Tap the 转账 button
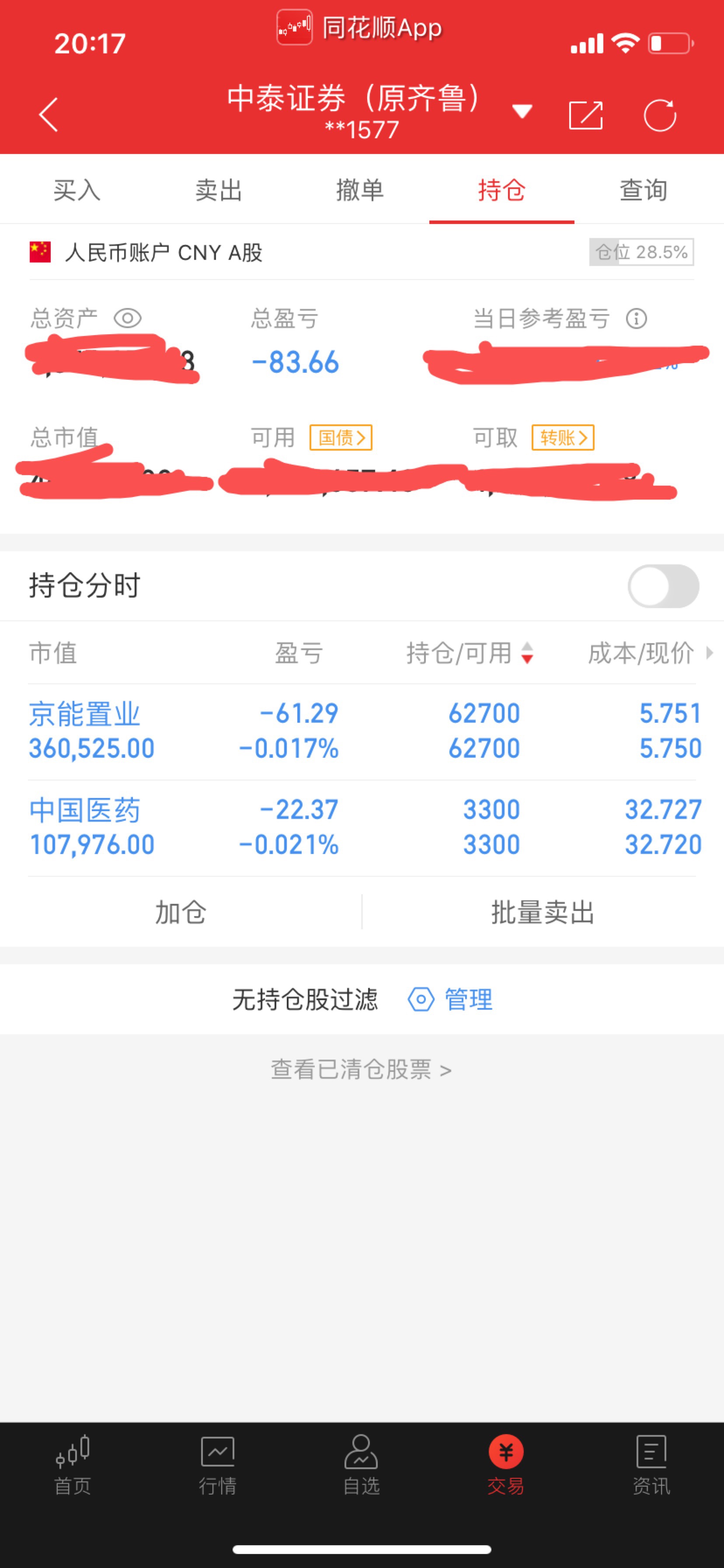The width and height of the screenshot is (724, 1568). [x=563, y=437]
